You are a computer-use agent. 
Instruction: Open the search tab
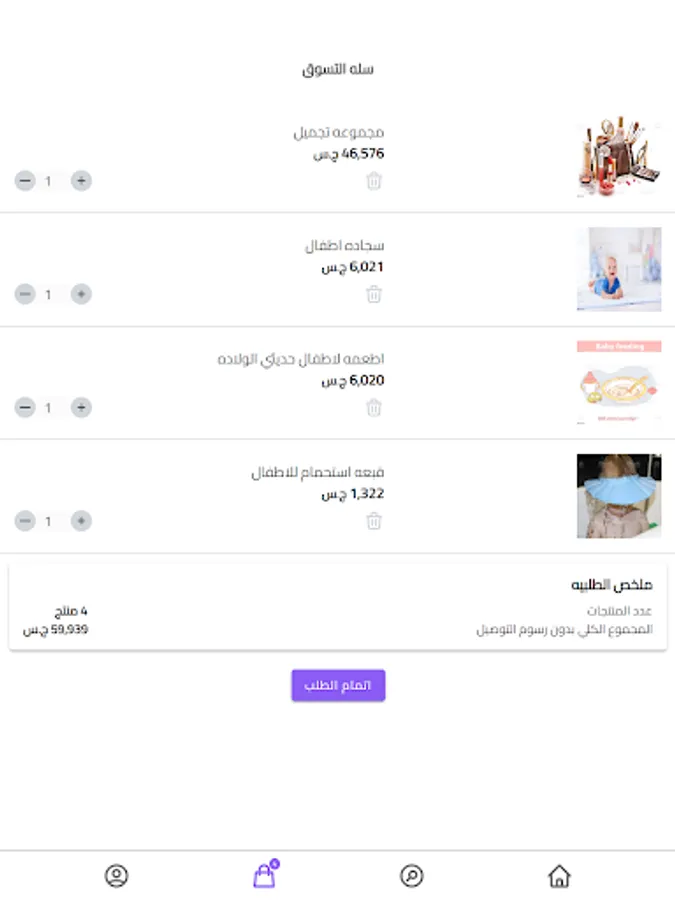coord(412,876)
